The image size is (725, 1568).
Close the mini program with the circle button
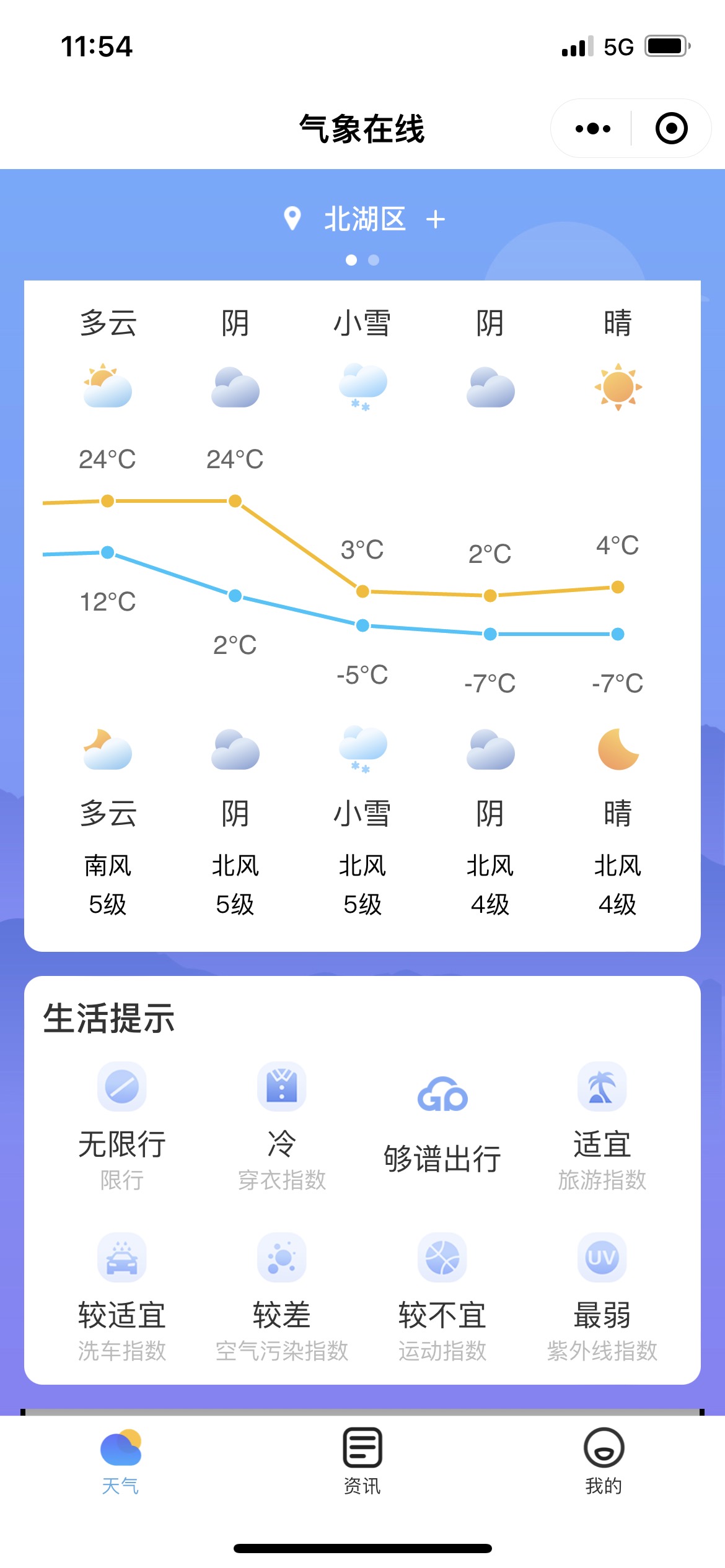pos(671,129)
